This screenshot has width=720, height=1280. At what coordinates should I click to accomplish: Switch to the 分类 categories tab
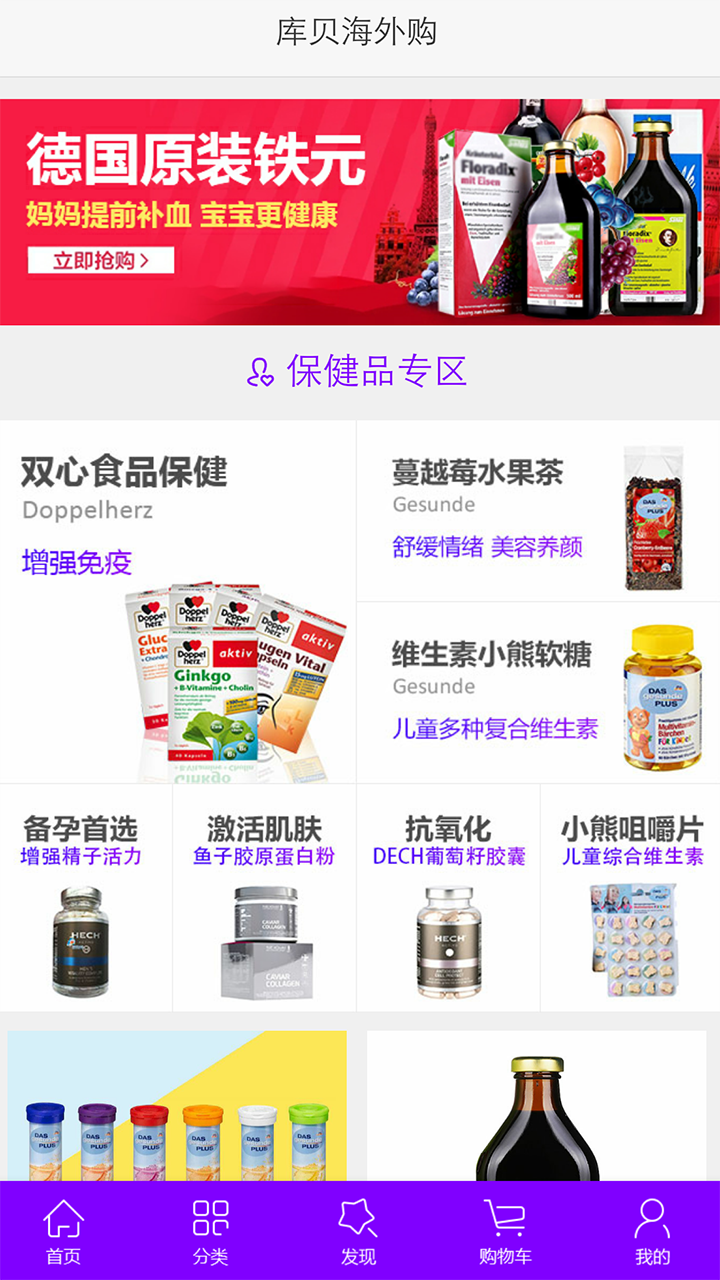point(211,1231)
